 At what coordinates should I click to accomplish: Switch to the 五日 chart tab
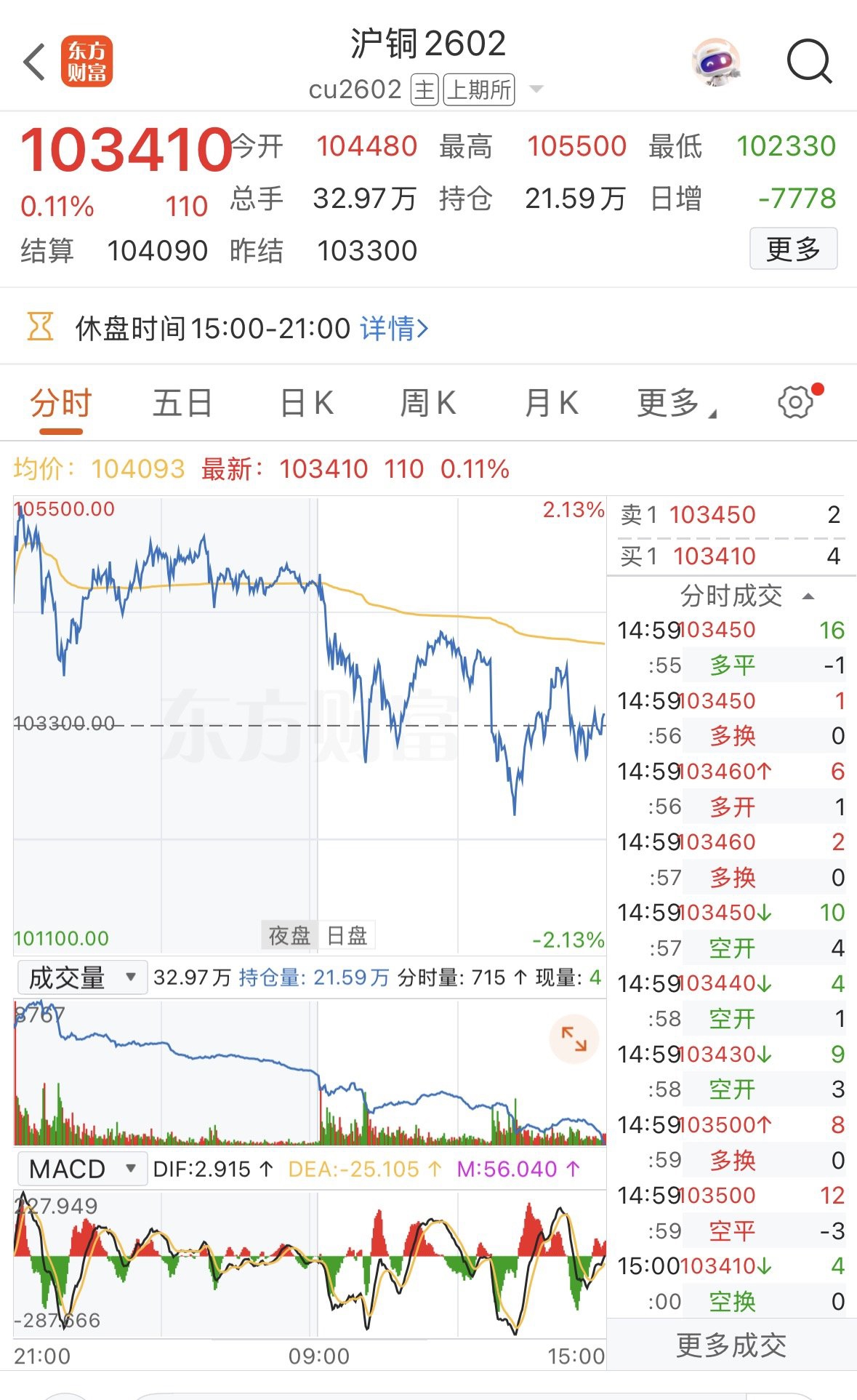[182, 403]
